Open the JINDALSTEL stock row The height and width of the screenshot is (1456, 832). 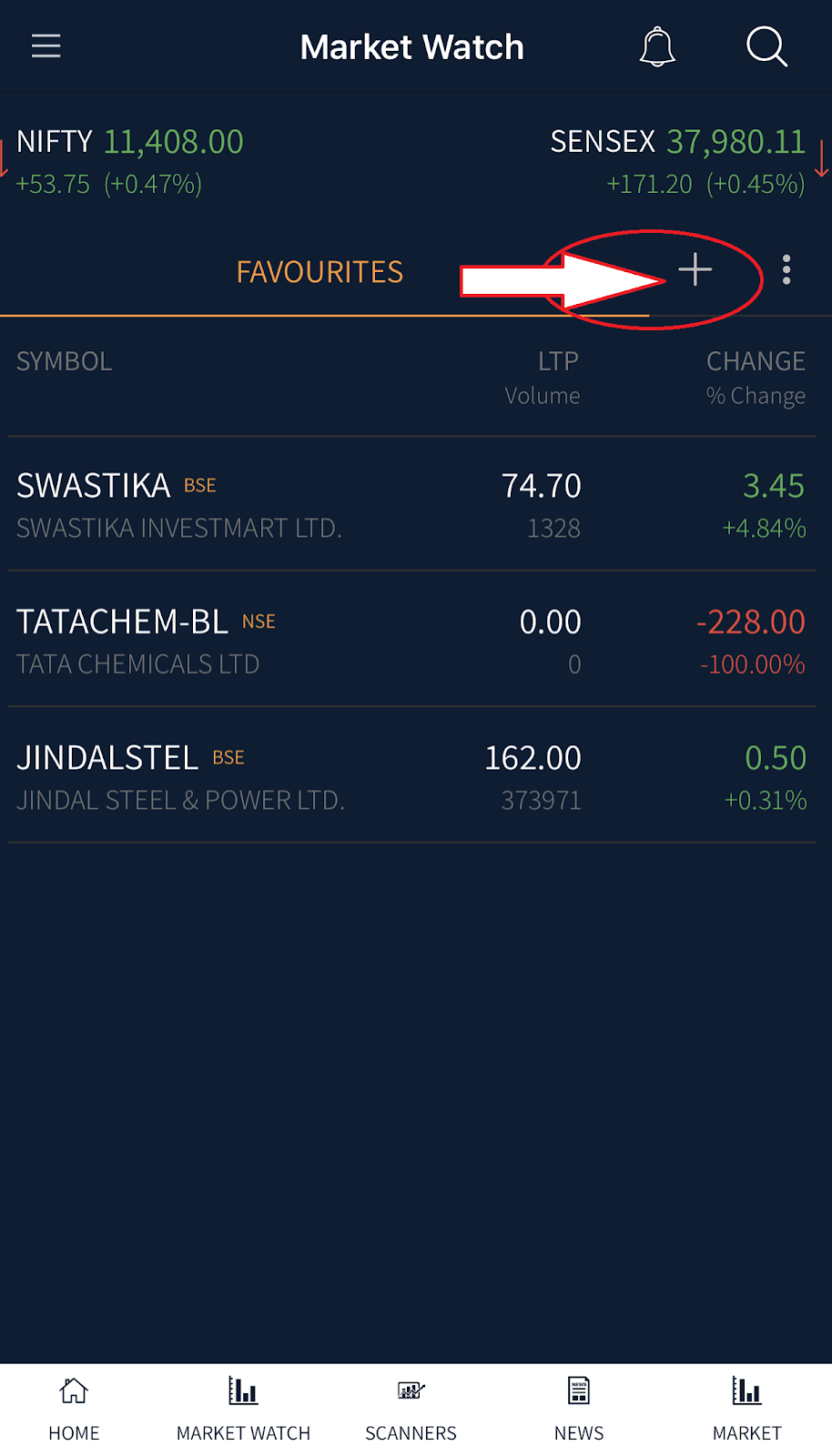coord(410,776)
